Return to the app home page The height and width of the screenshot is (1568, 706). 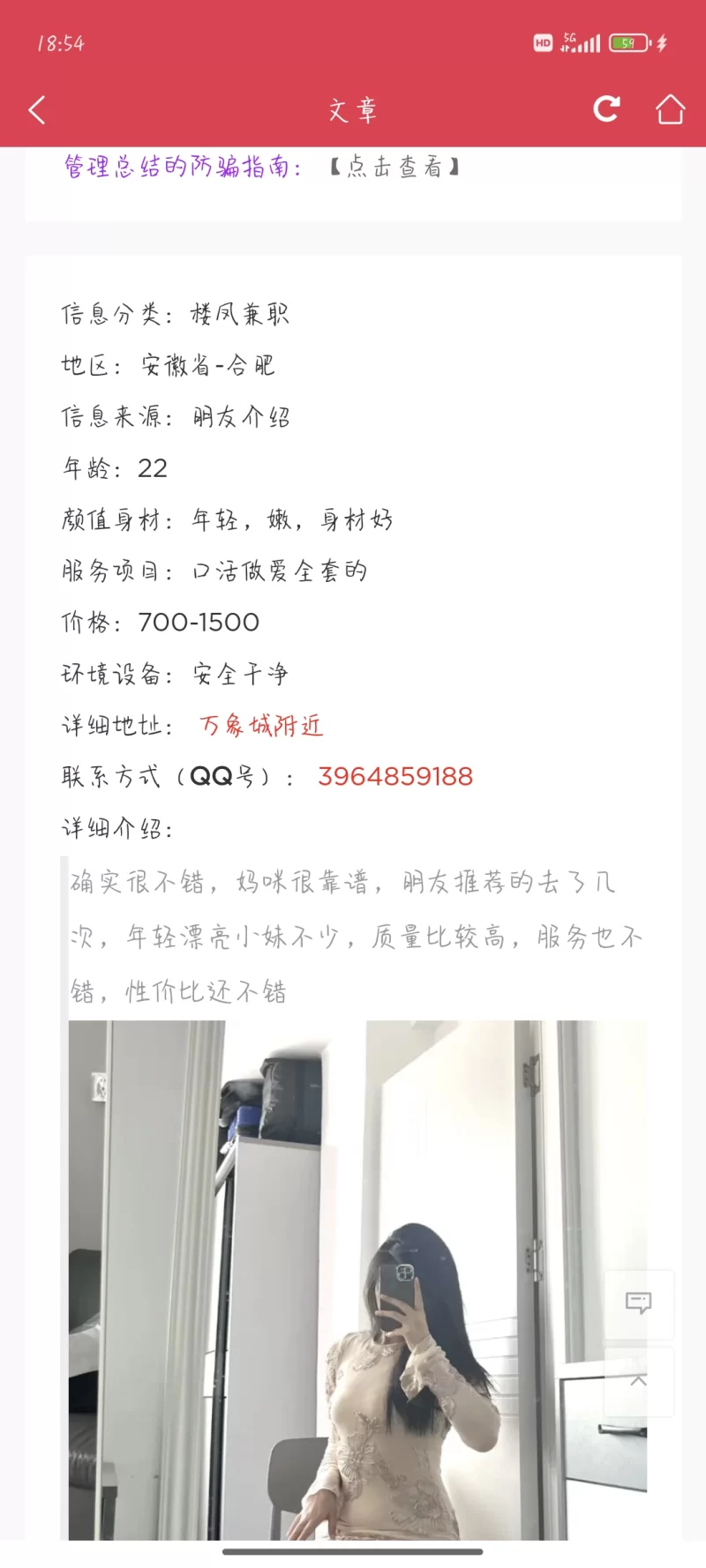pos(670,109)
